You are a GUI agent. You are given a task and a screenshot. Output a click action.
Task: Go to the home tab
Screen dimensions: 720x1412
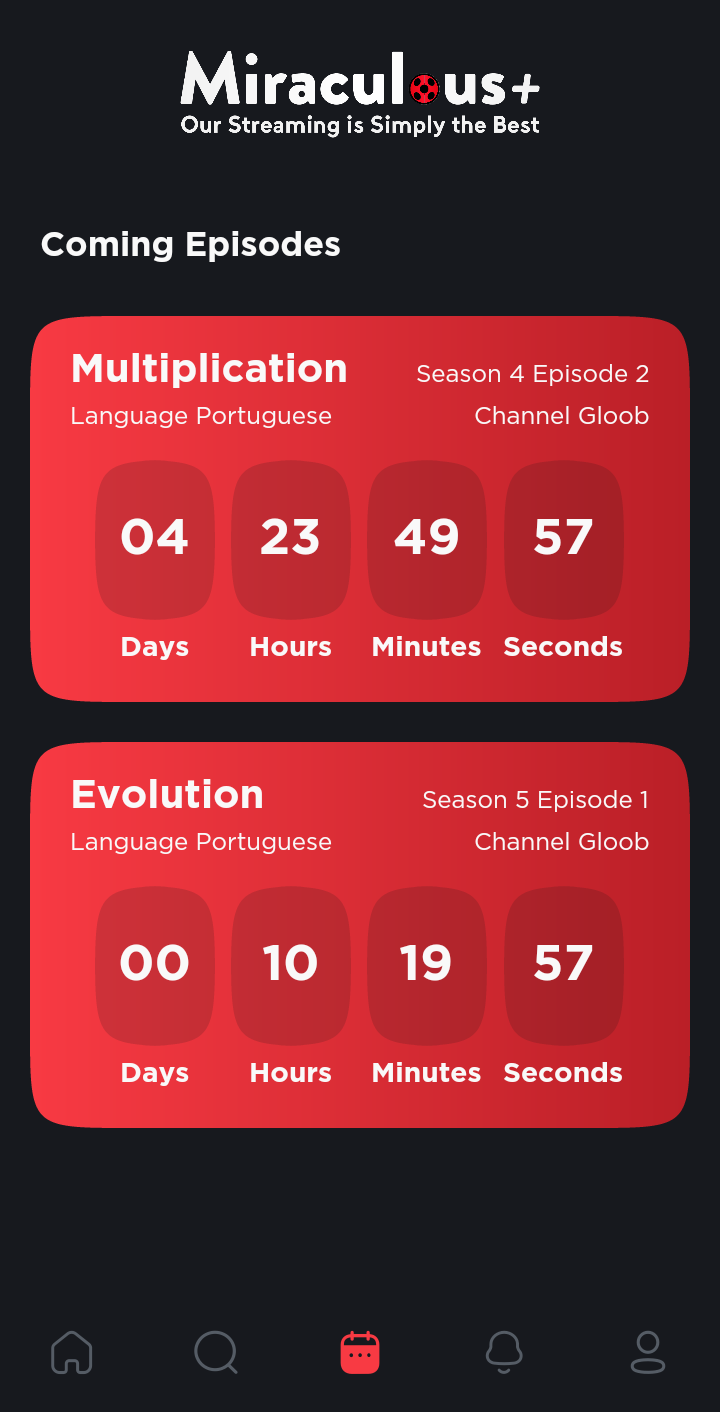72,1353
